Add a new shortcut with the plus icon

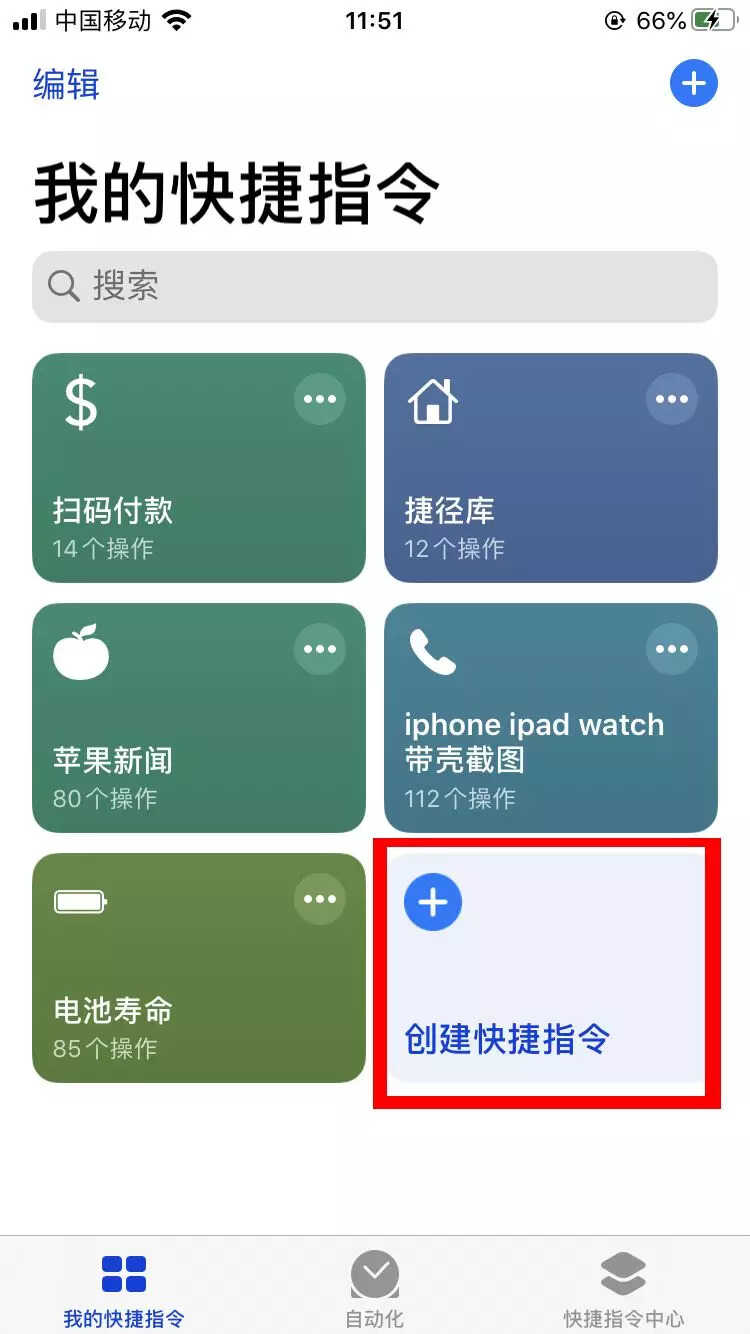pyautogui.click(x=694, y=83)
